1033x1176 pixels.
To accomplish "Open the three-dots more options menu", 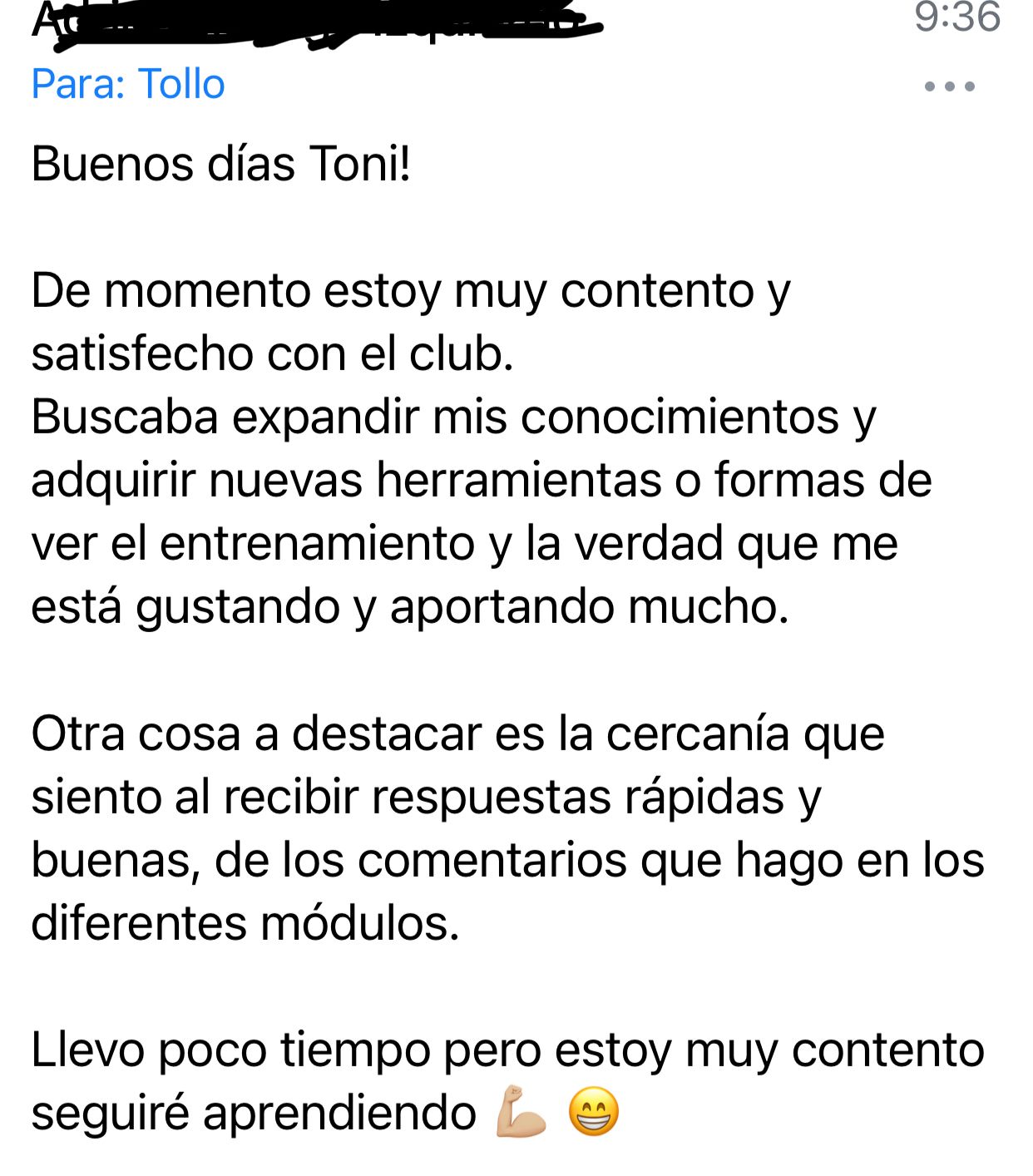I will (x=949, y=86).
